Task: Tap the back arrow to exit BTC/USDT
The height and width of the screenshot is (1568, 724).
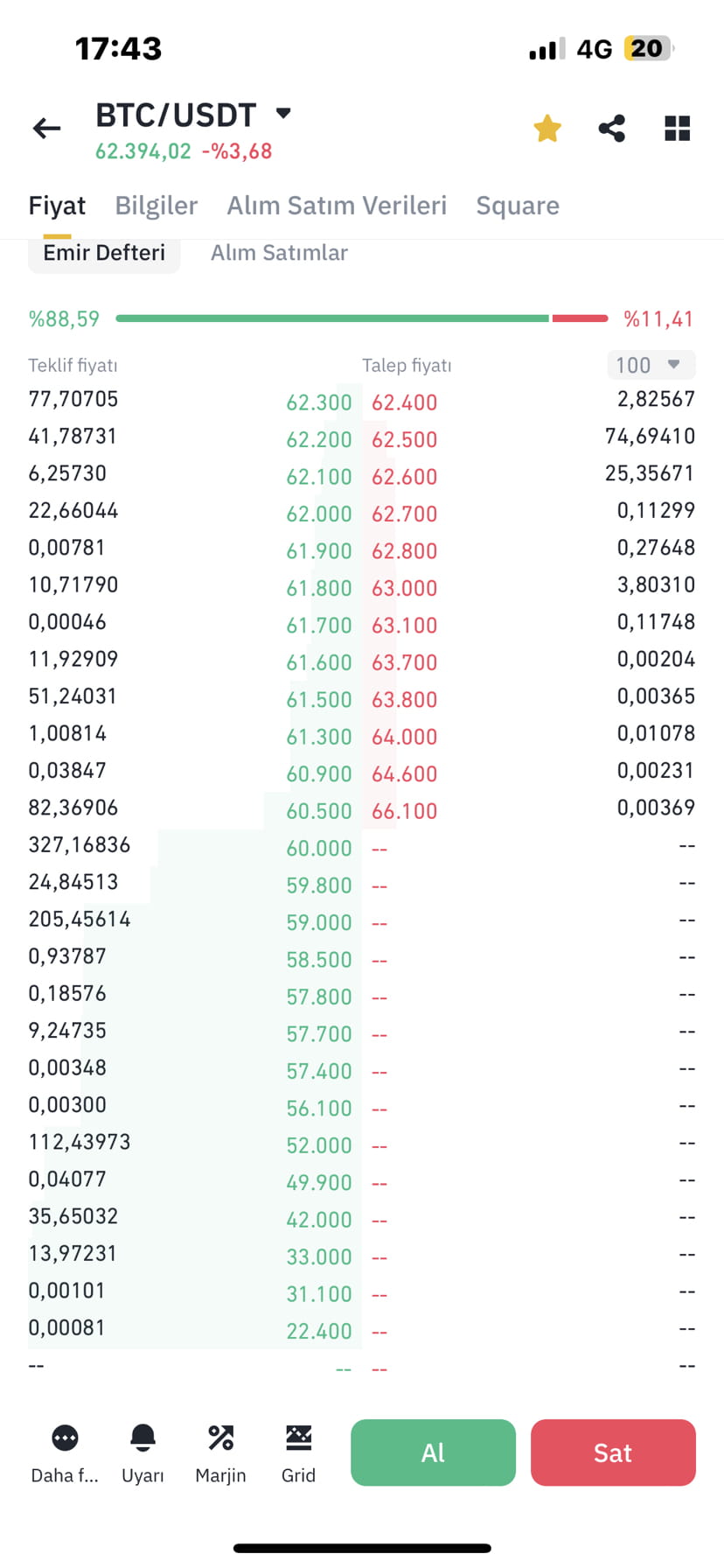Action: 45,128
